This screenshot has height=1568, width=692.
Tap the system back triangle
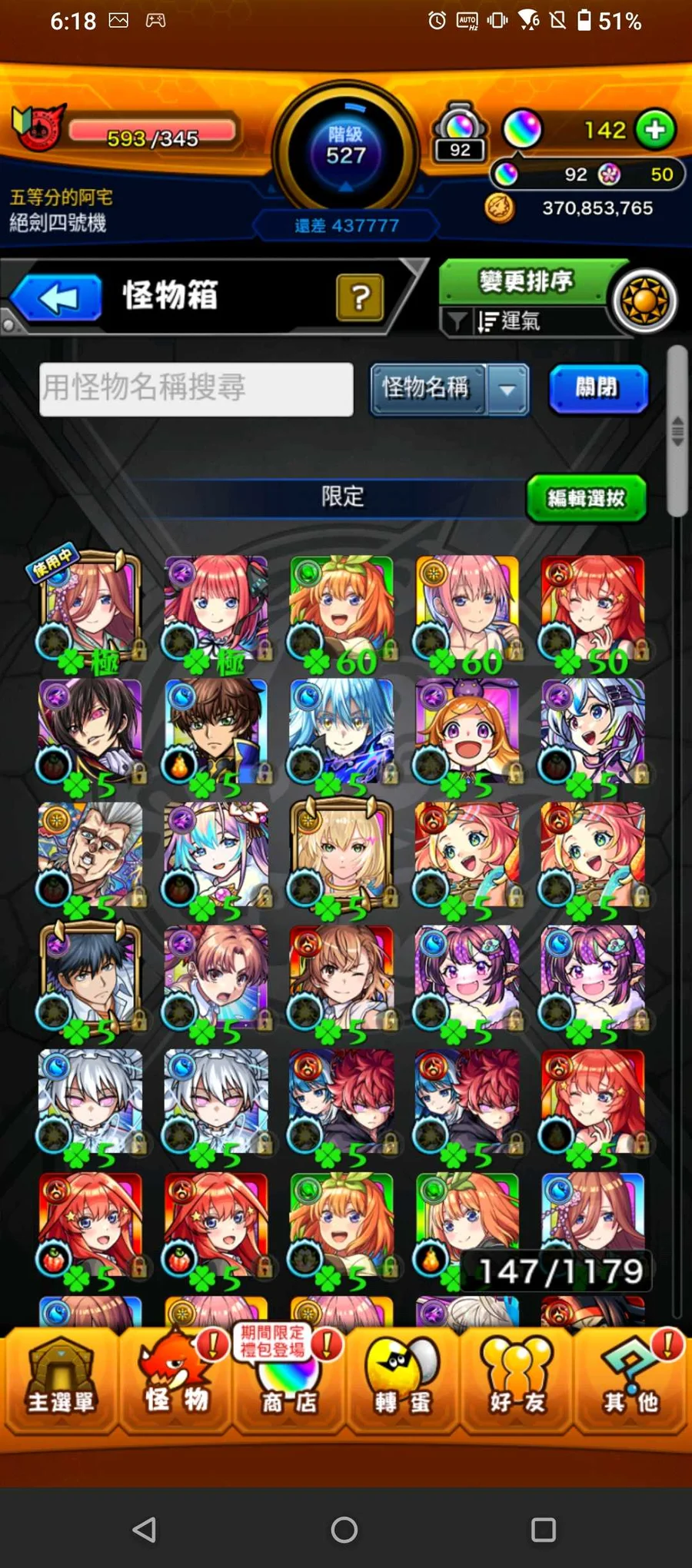click(x=145, y=1530)
